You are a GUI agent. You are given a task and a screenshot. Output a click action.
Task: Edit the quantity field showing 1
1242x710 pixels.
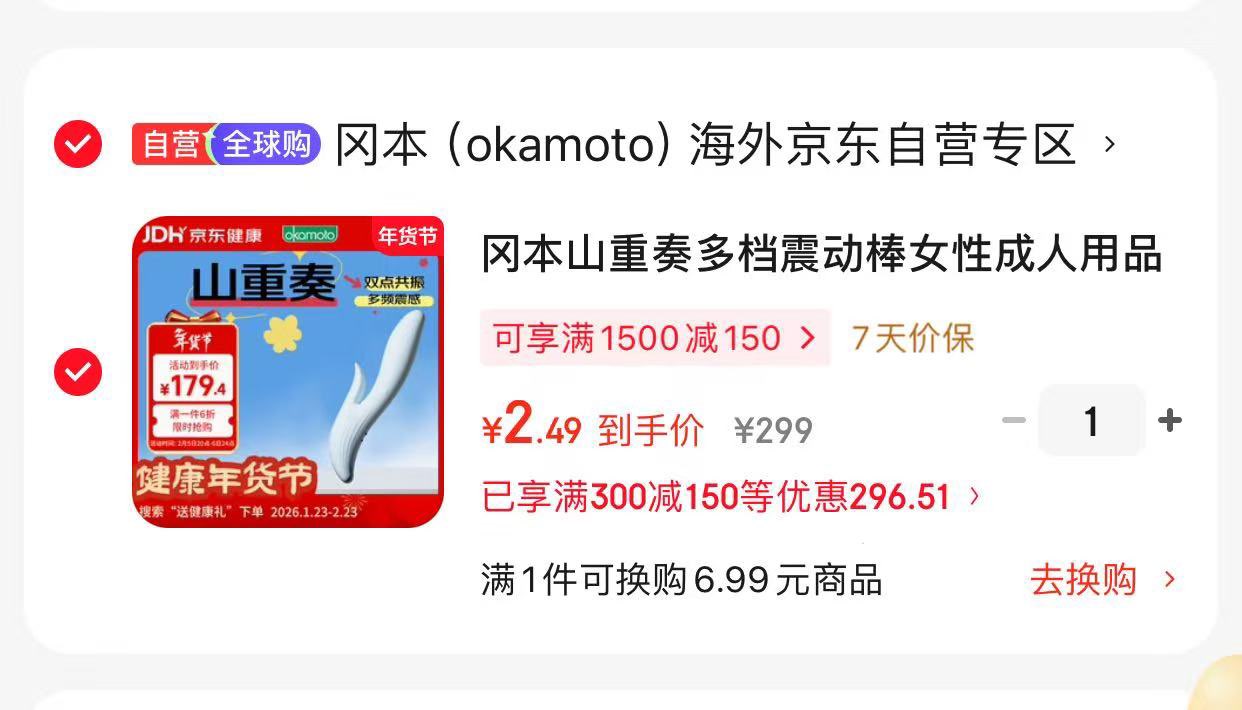(1091, 421)
